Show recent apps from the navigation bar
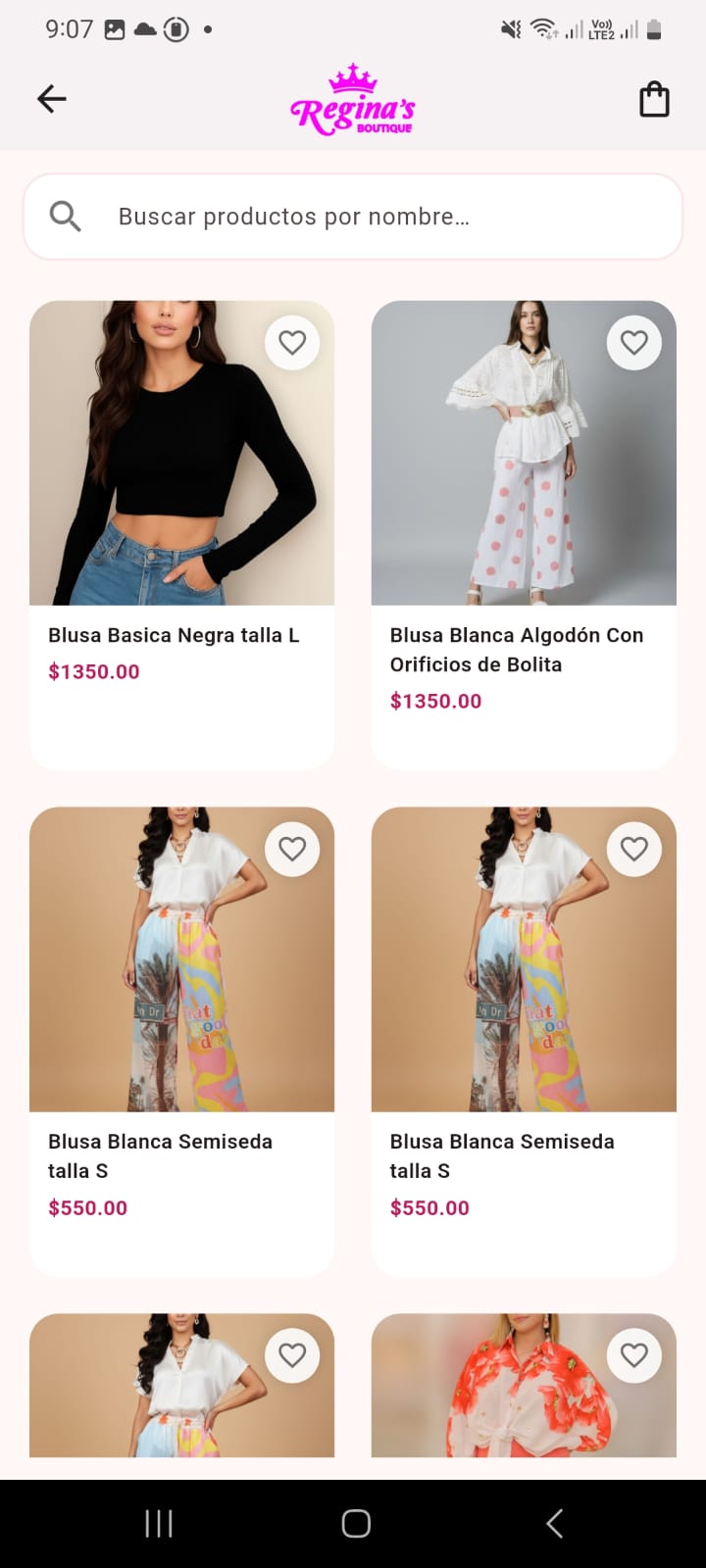This screenshot has height=1568, width=706. click(159, 1523)
